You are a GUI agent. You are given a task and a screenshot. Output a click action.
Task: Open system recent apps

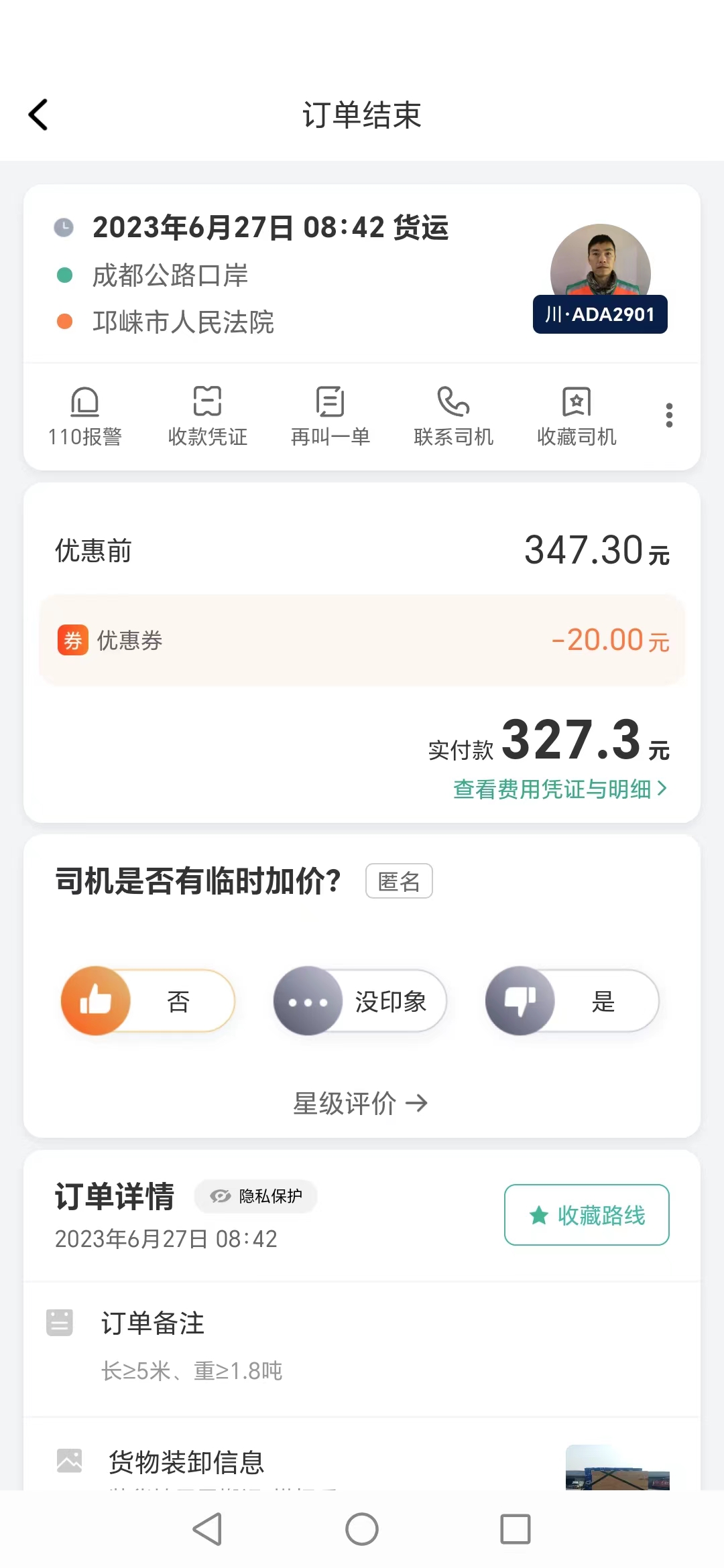coord(516,1529)
